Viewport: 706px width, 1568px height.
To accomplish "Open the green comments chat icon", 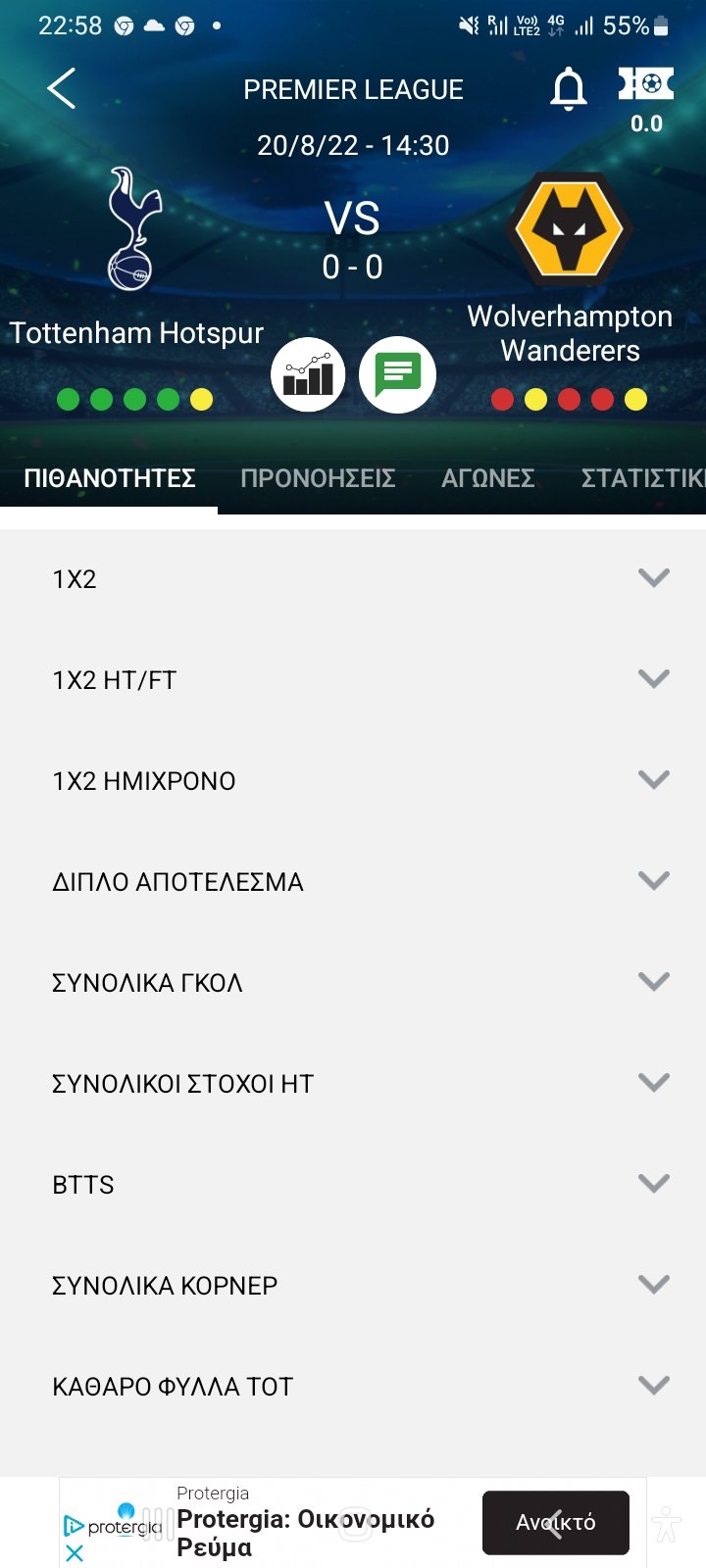I will tap(397, 375).
